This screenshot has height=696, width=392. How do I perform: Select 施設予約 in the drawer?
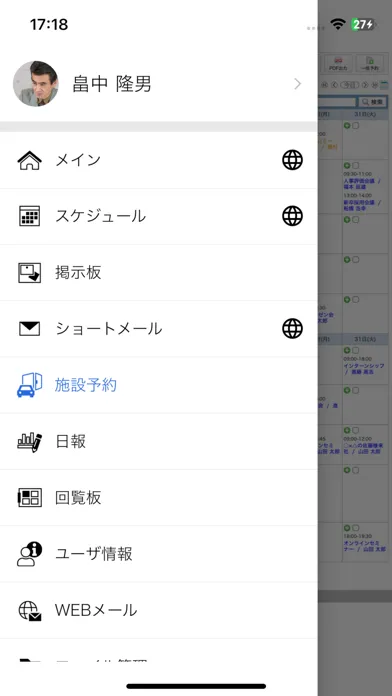[x=158, y=385]
